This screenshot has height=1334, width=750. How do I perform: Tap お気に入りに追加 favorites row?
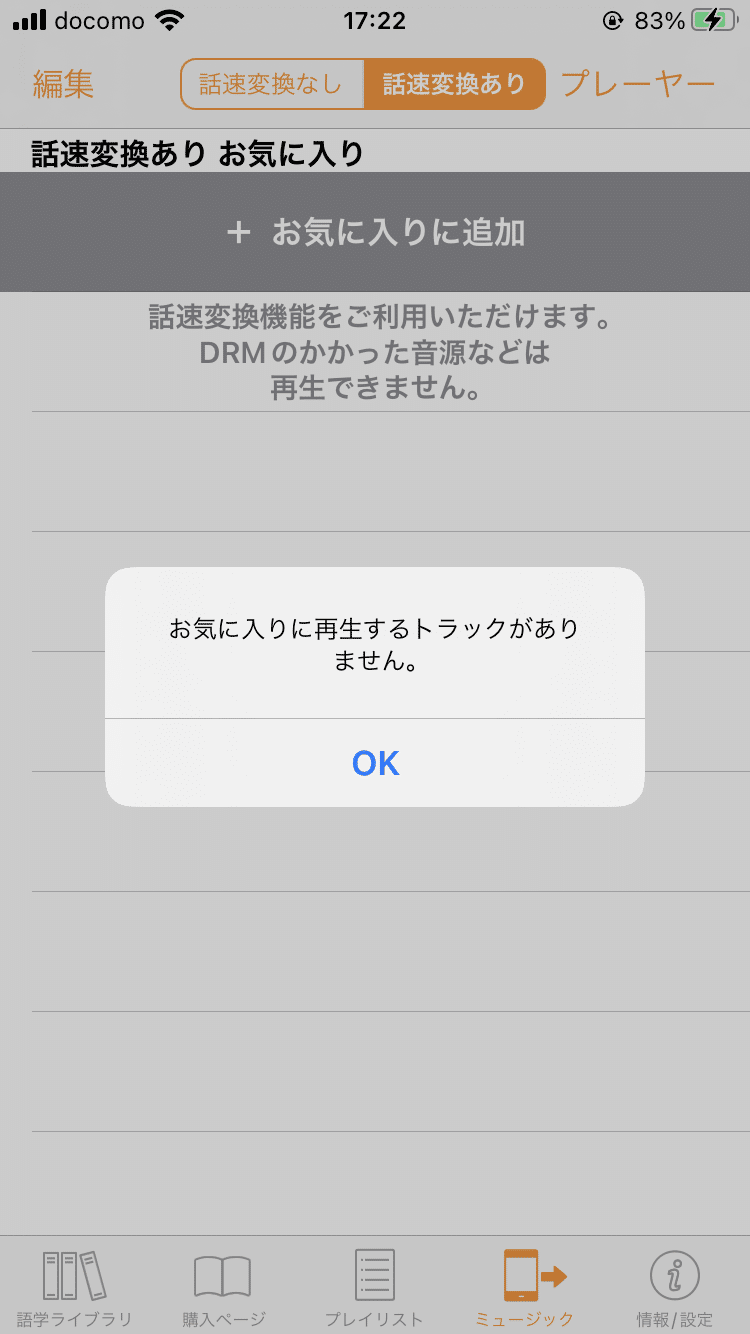pyautogui.click(x=375, y=232)
